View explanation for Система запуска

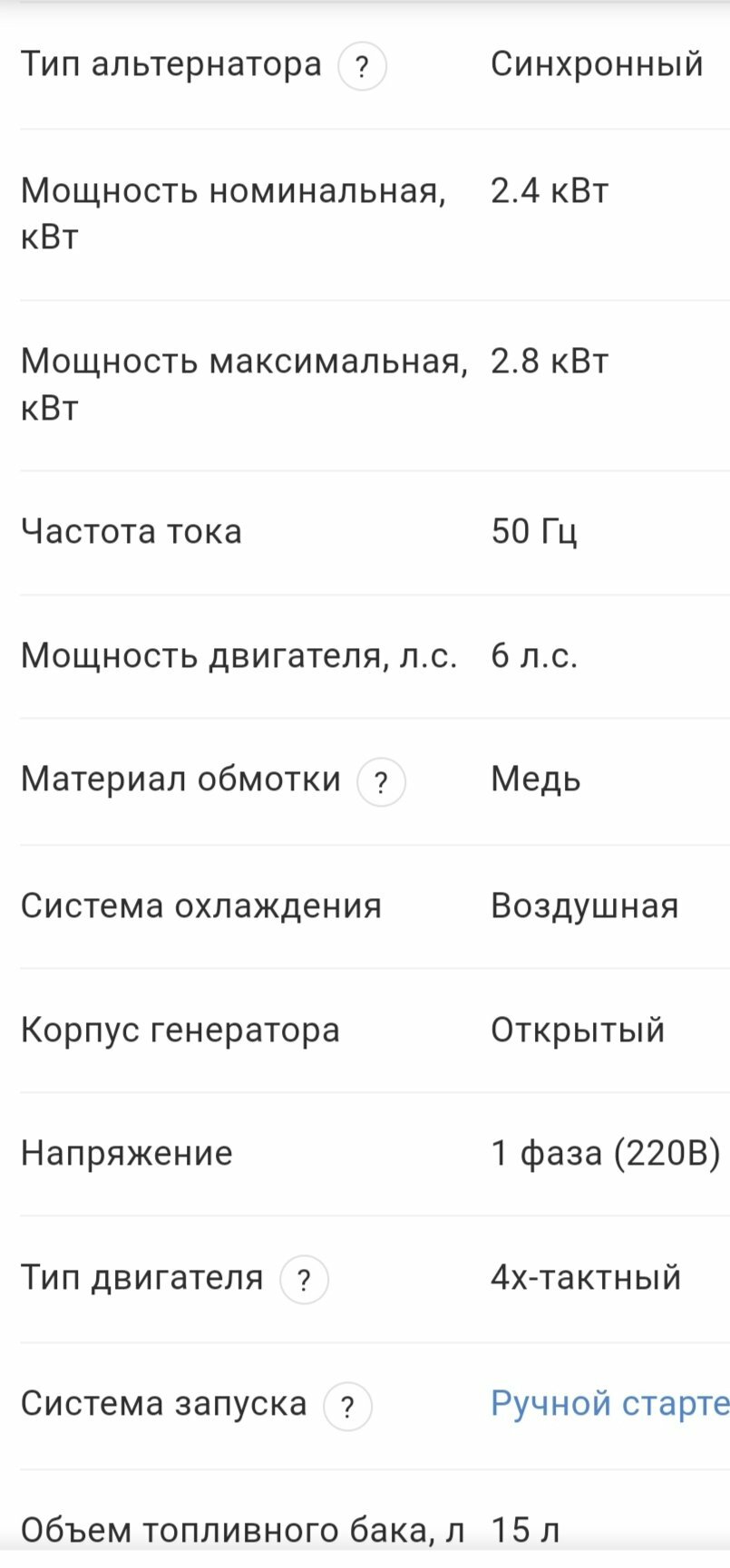(x=347, y=1407)
